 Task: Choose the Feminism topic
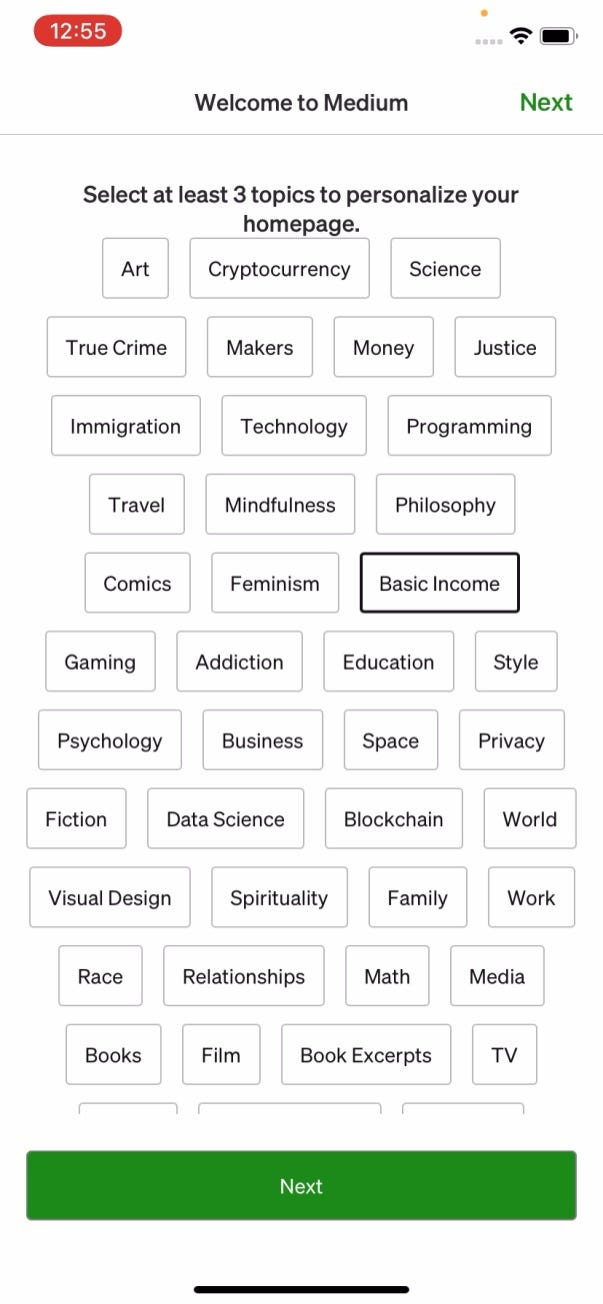[x=274, y=584]
